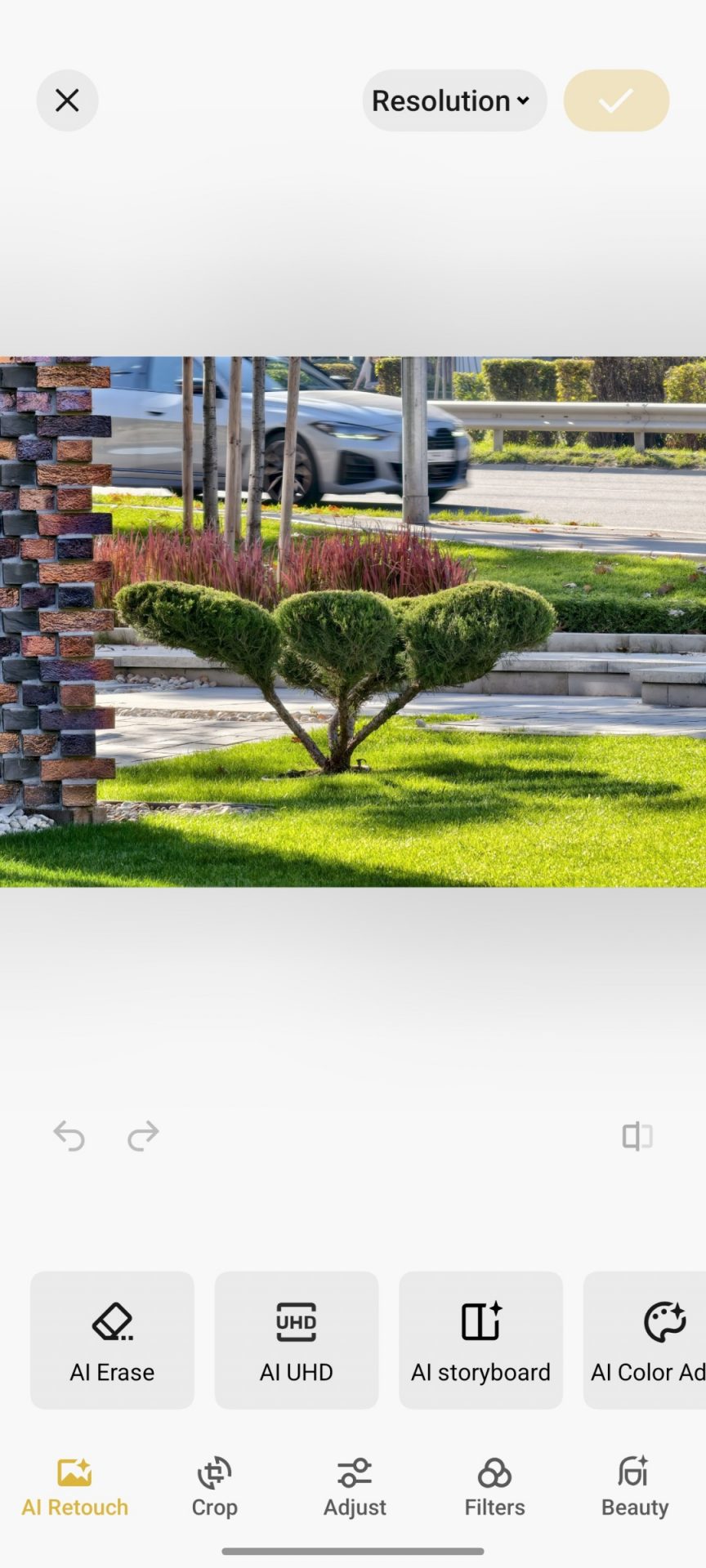Viewport: 706px width, 1568px height.
Task: Open the AI storyboard tool
Action: click(x=480, y=1339)
